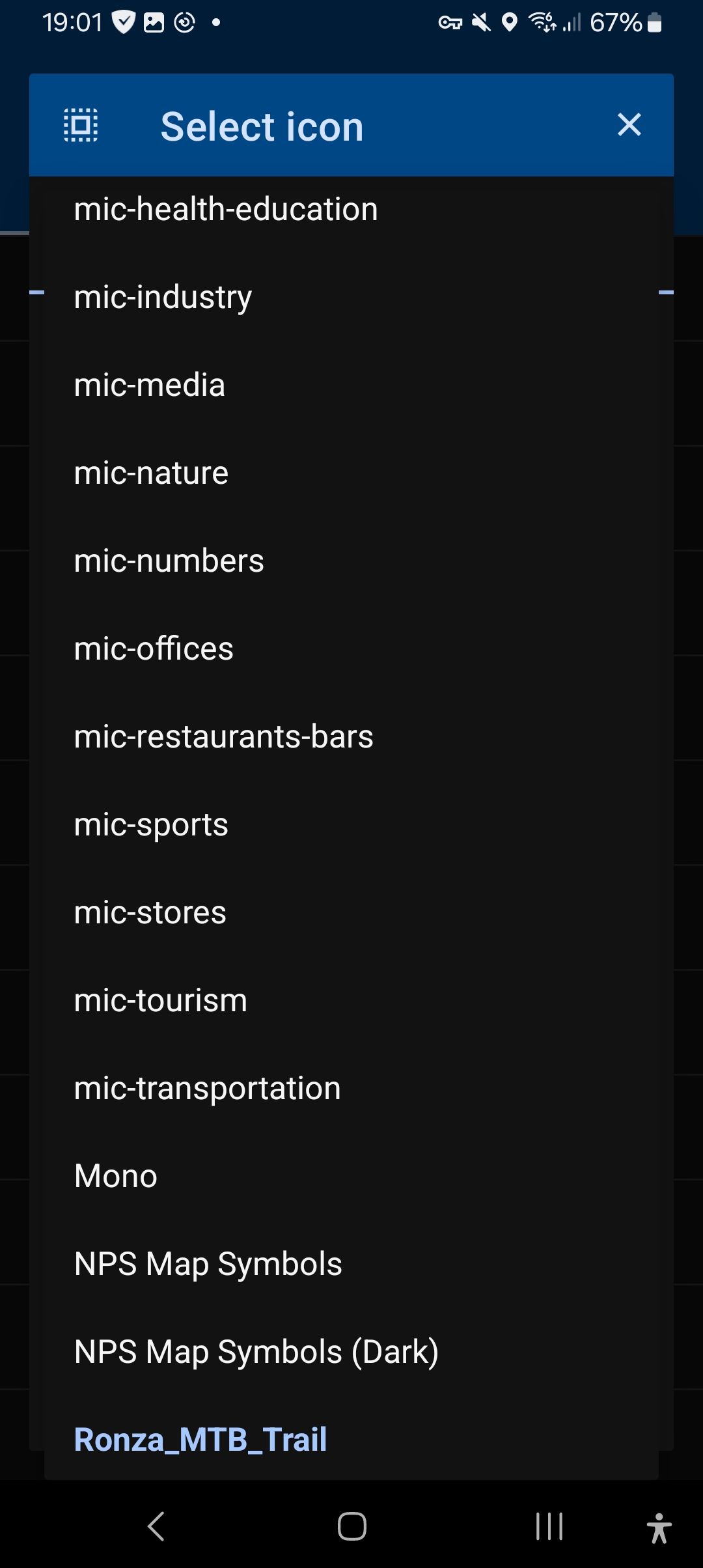Choose the mic-health-education icon set
This screenshot has width=703, height=1568.
pyautogui.click(x=226, y=210)
